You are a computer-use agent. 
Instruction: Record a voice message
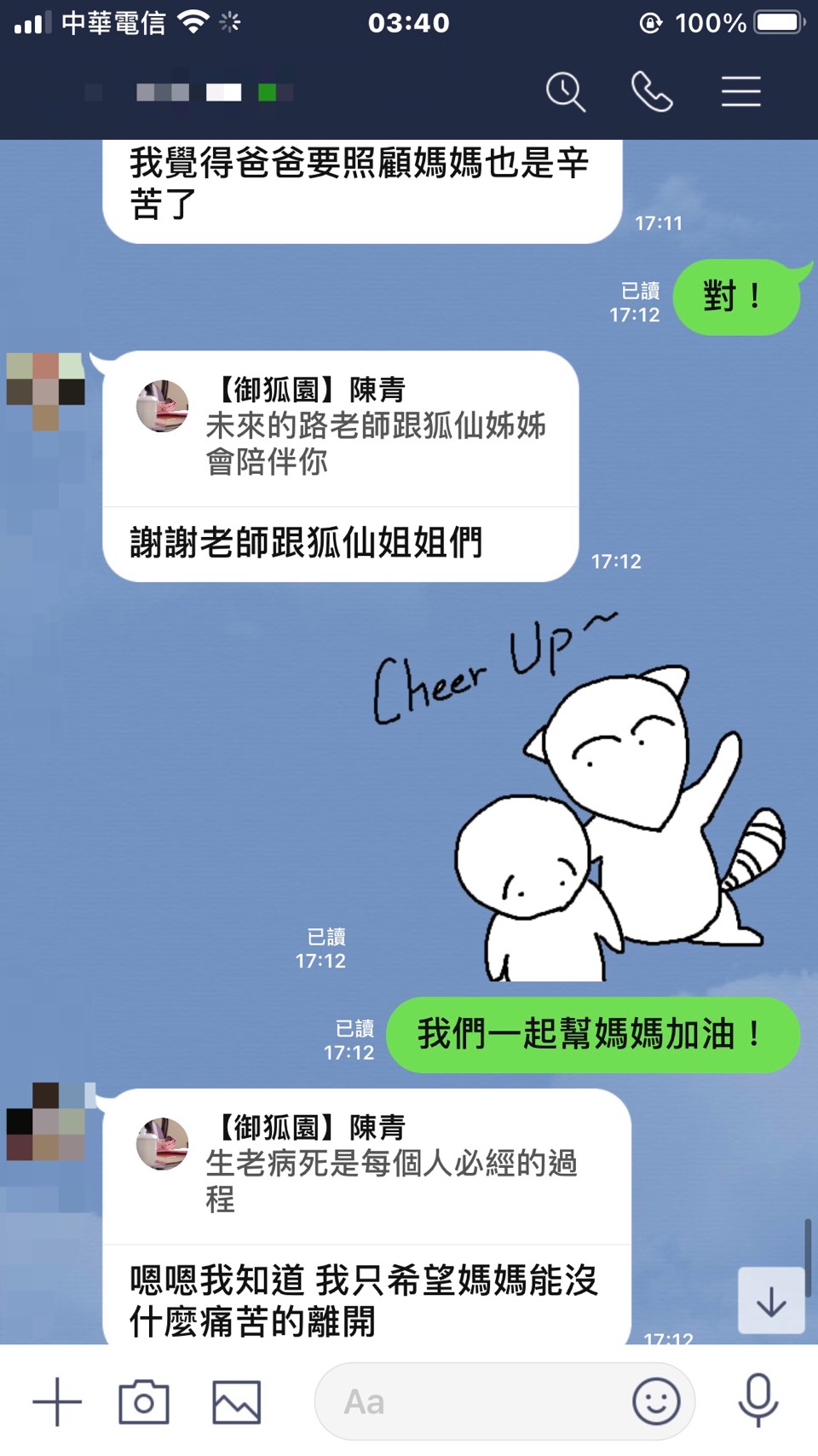(x=758, y=1401)
